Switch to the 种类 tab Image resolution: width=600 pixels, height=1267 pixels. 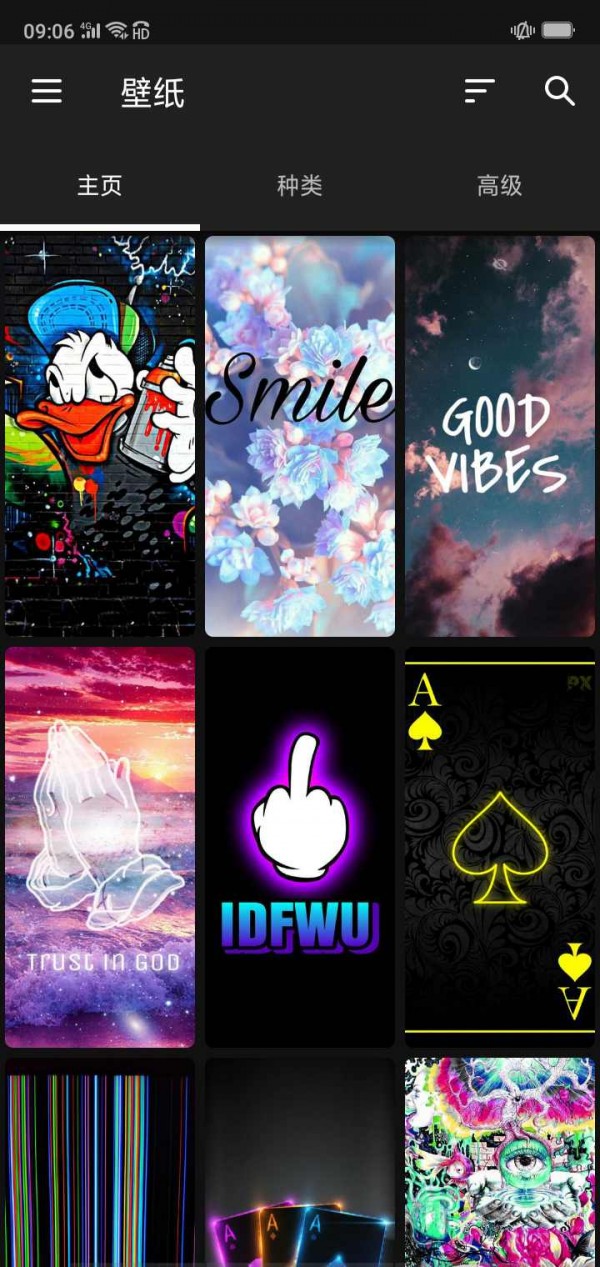point(300,186)
